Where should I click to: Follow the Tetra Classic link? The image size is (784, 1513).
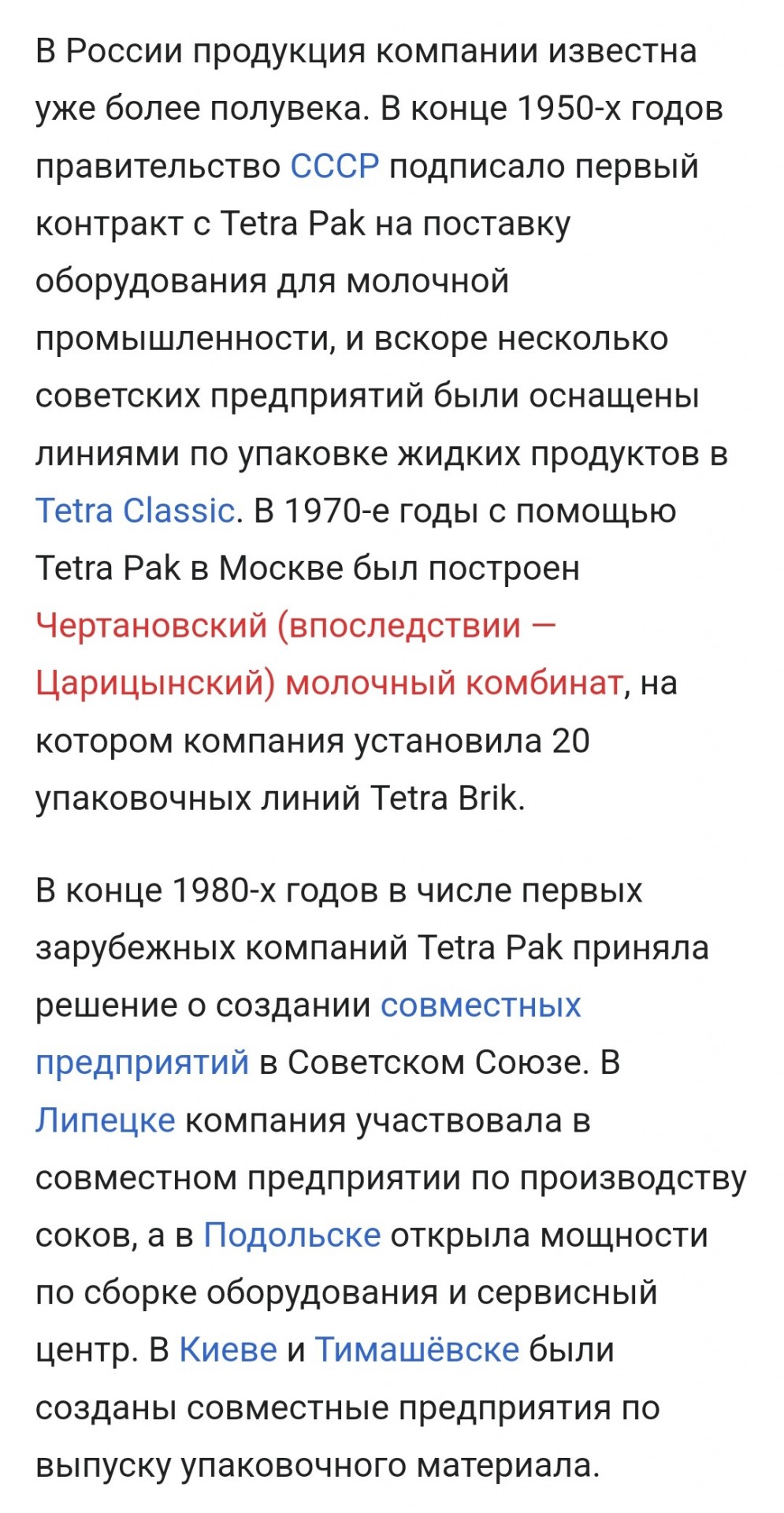(x=135, y=511)
